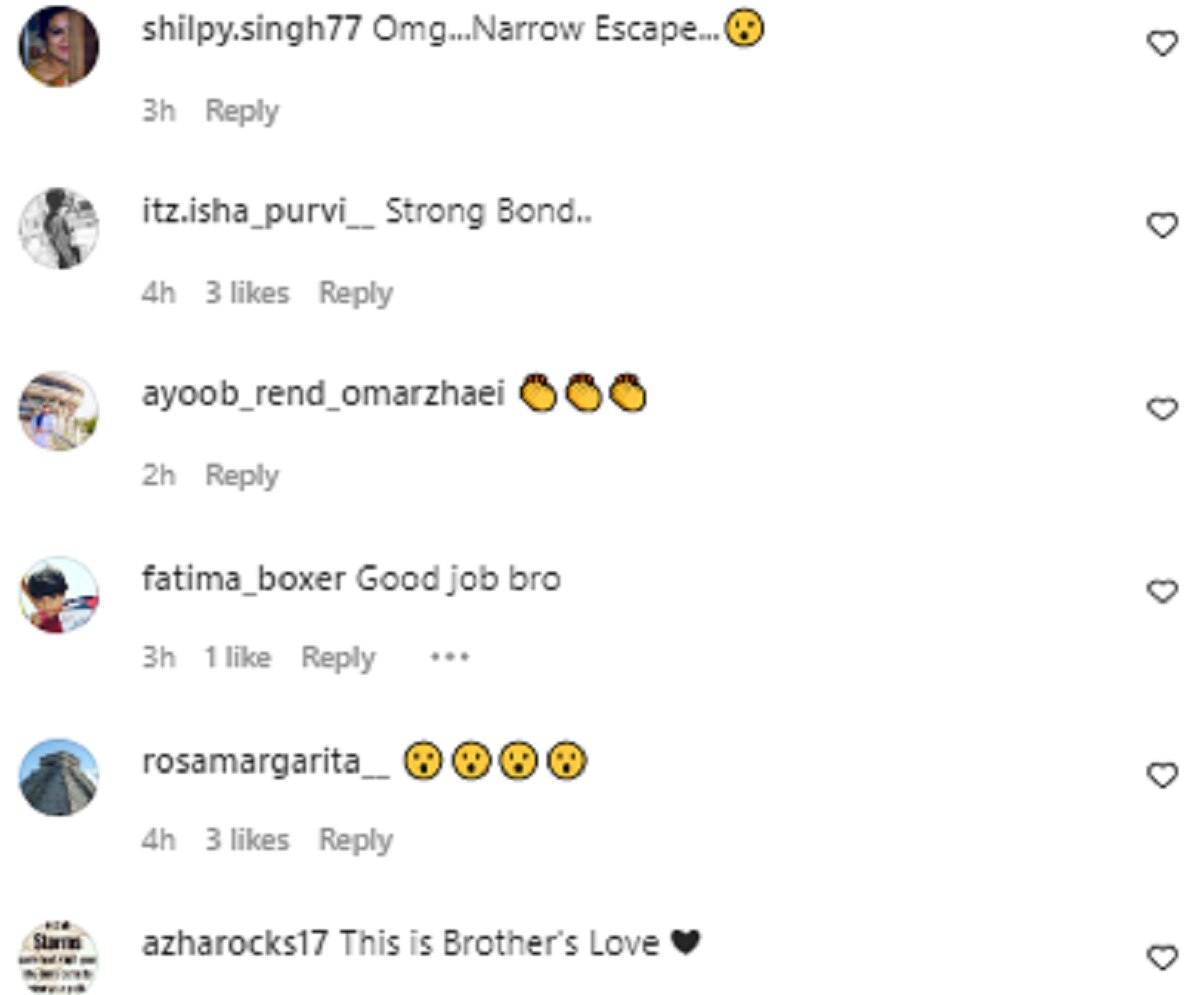The image size is (1200, 995).
Task: Like fatima_boxer's Good job bro comment
Action: (x=1161, y=592)
